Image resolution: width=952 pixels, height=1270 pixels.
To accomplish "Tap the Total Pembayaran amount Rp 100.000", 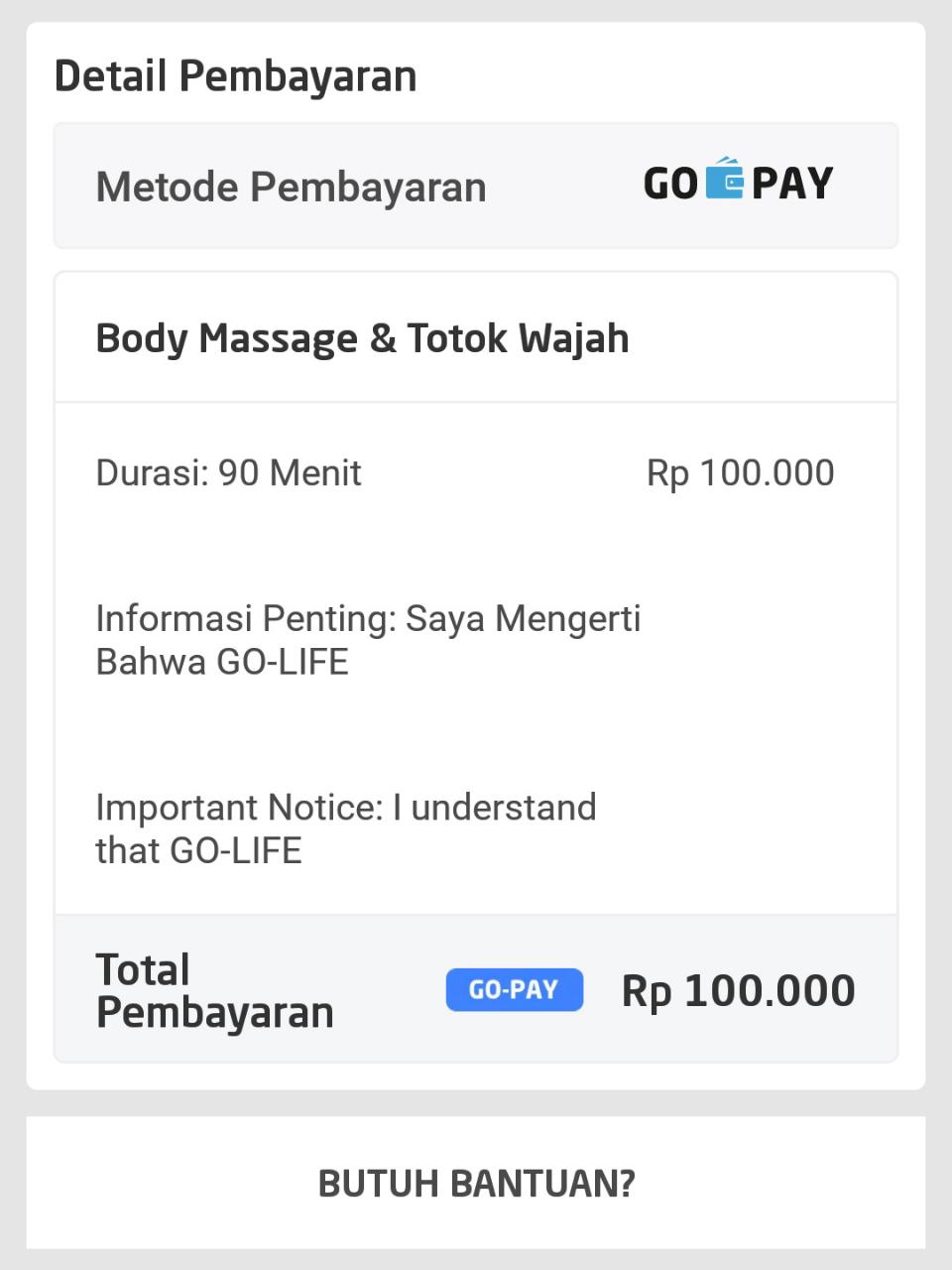I will [x=740, y=990].
